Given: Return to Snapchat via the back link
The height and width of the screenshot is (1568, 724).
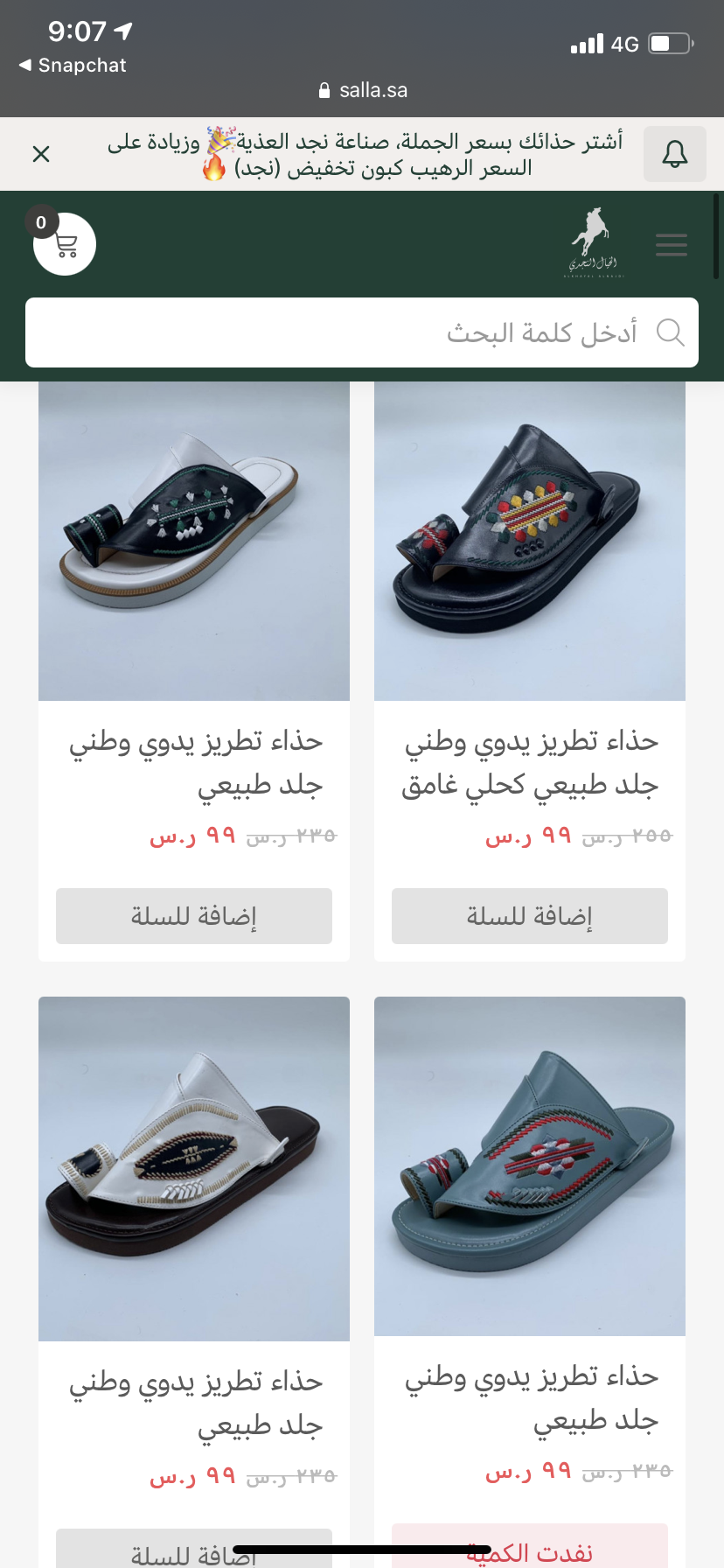Looking at the screenshot, I should 73,66.
